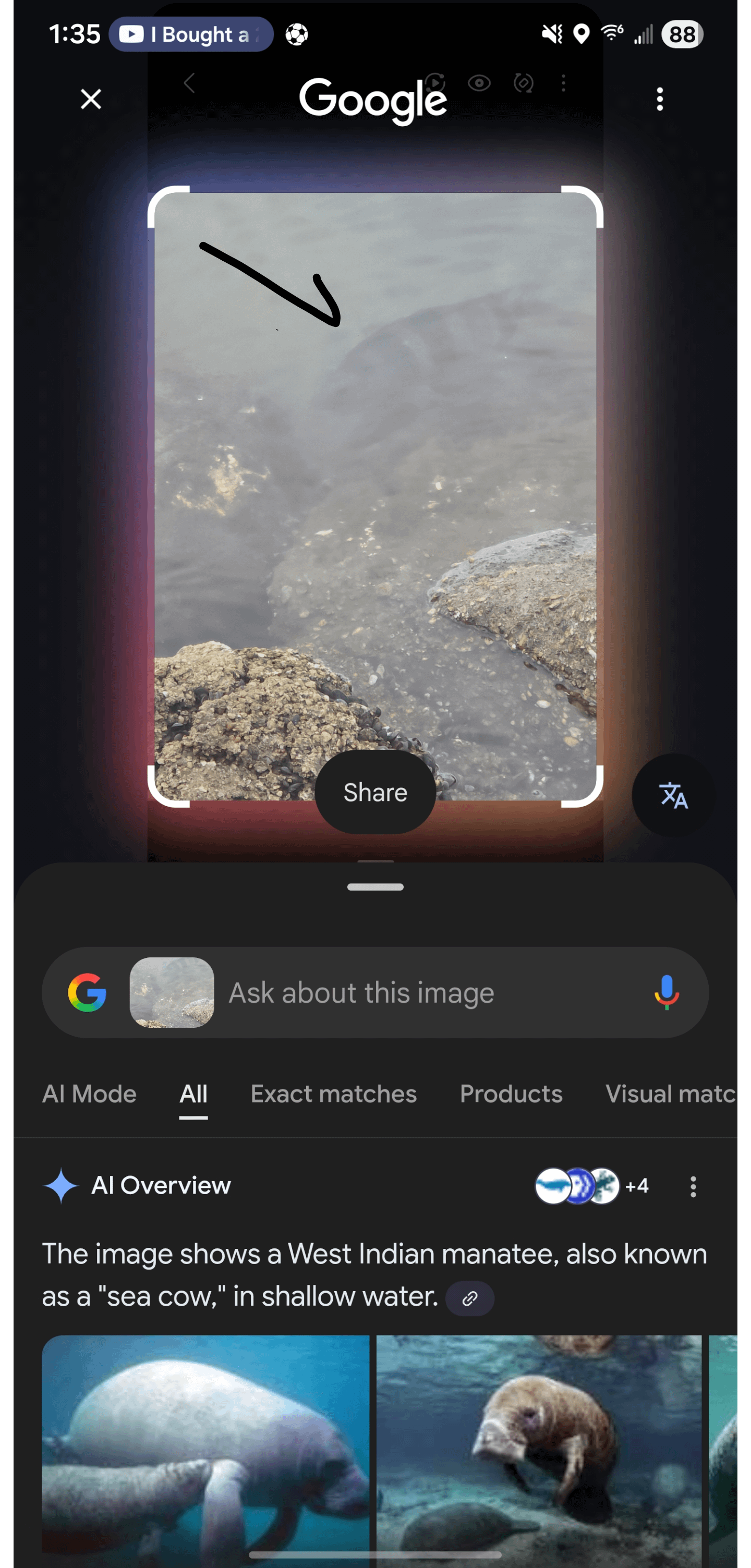The width and height of the screenshot is (751, 1568).
Task: Tap the Share button on the image
Action: pyautogui.click(x=375, y=792)
